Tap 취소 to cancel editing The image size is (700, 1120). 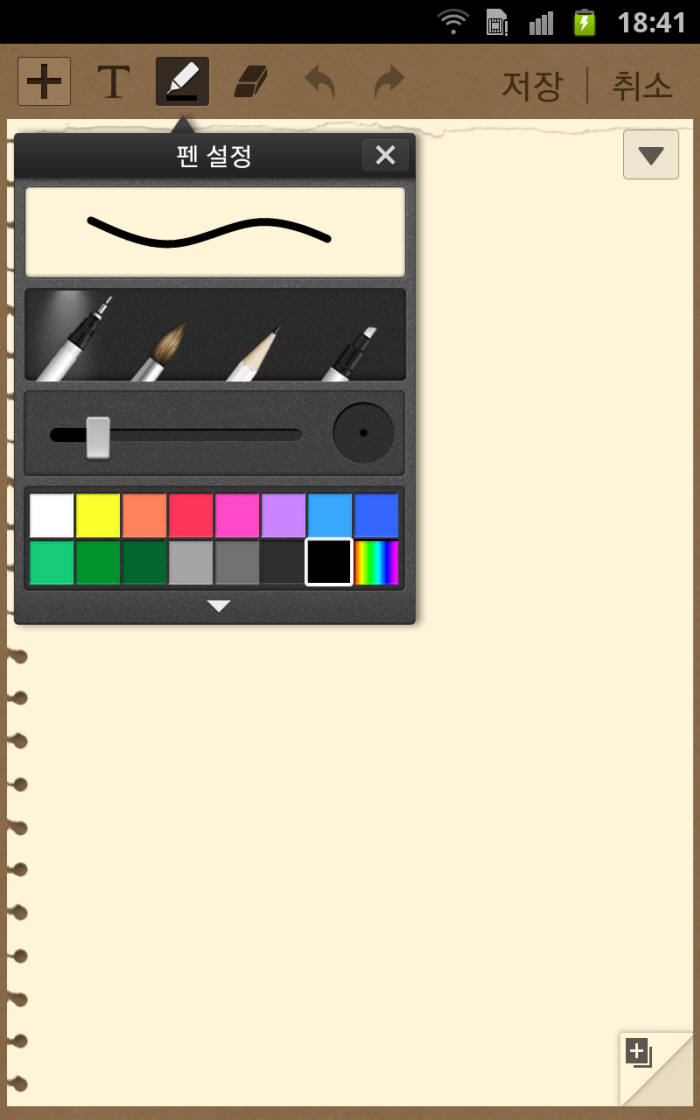point(642,86)
